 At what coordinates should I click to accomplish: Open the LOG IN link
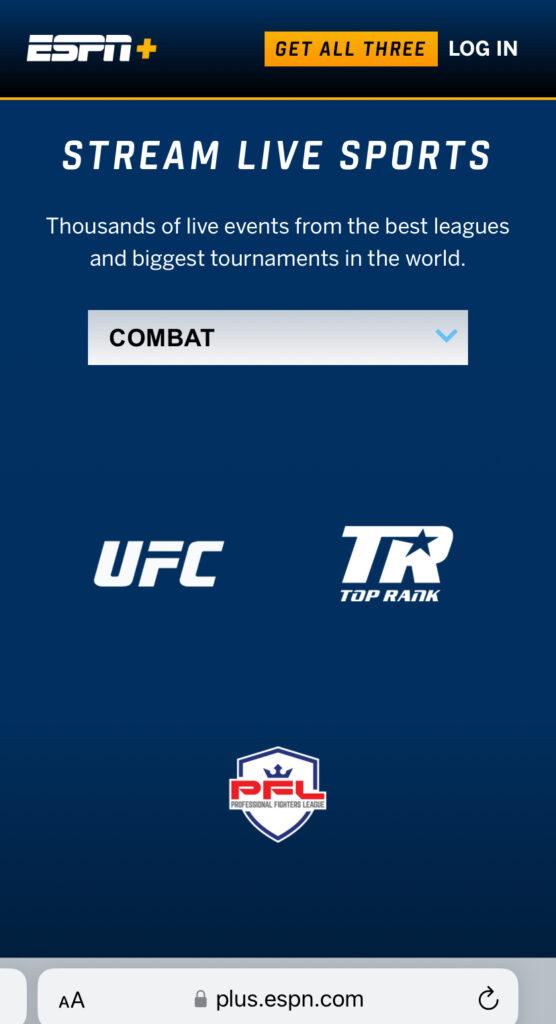483,49
